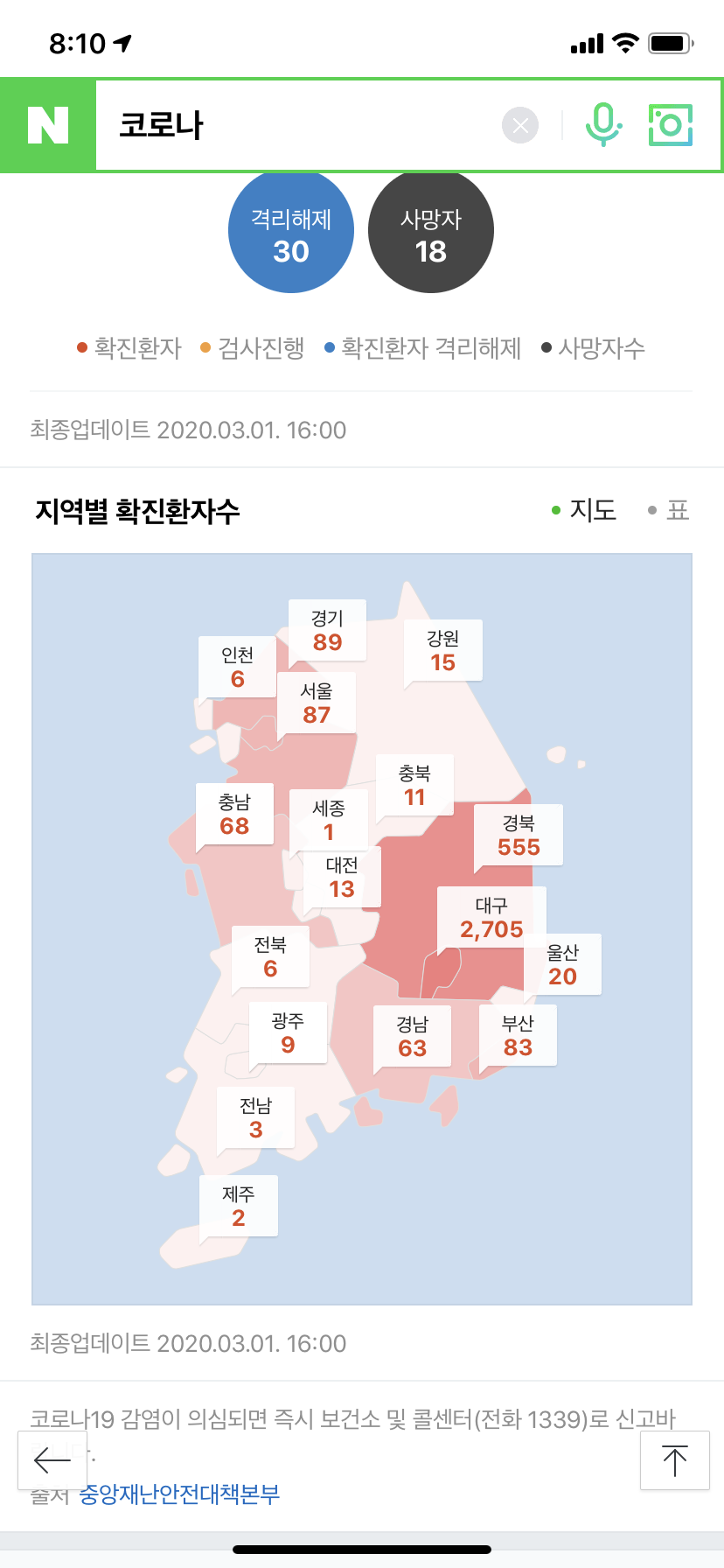
Task: Tap the Naver N logo button
Action: (48, 125)
